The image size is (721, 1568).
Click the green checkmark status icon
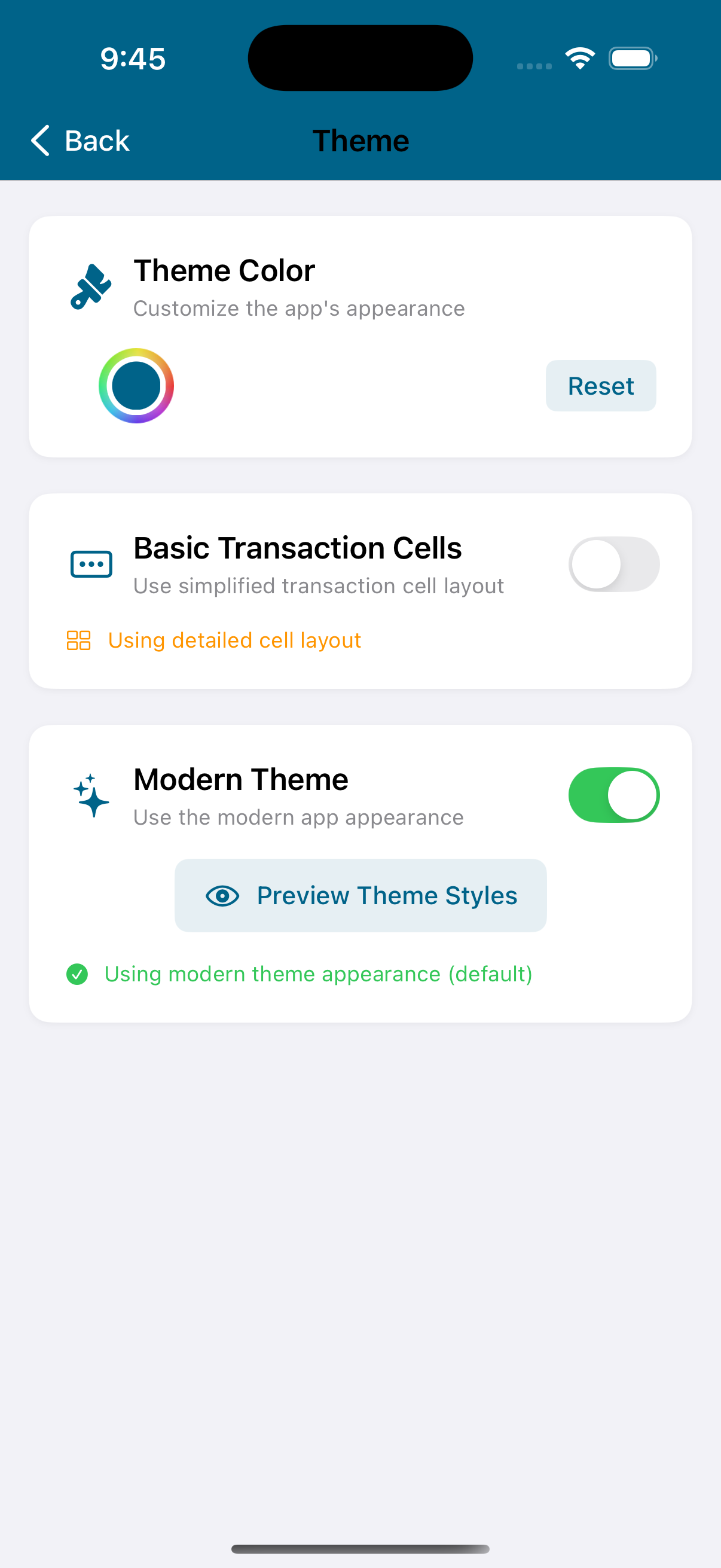pyautogui.click(x=77, y=974)
